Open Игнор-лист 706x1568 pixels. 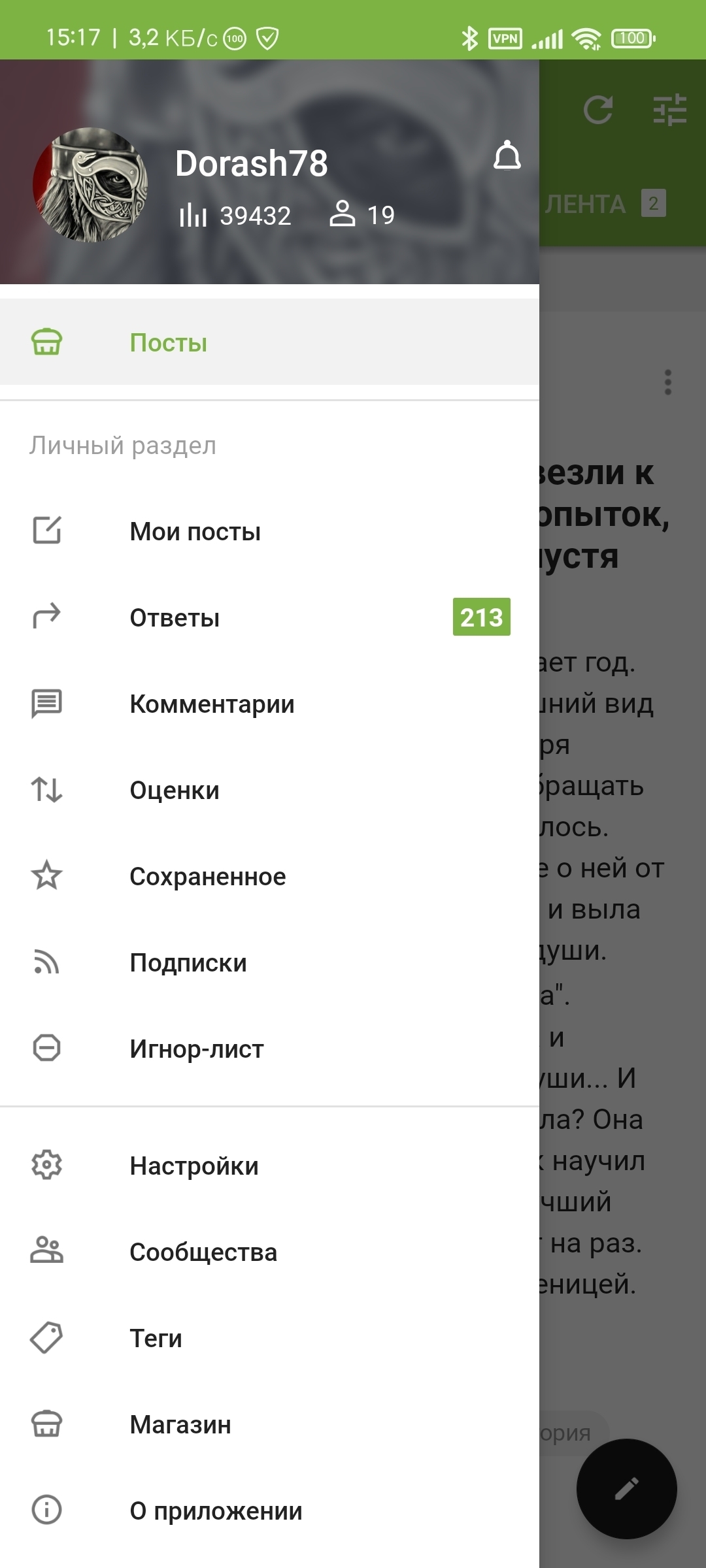pos(197,1049)
